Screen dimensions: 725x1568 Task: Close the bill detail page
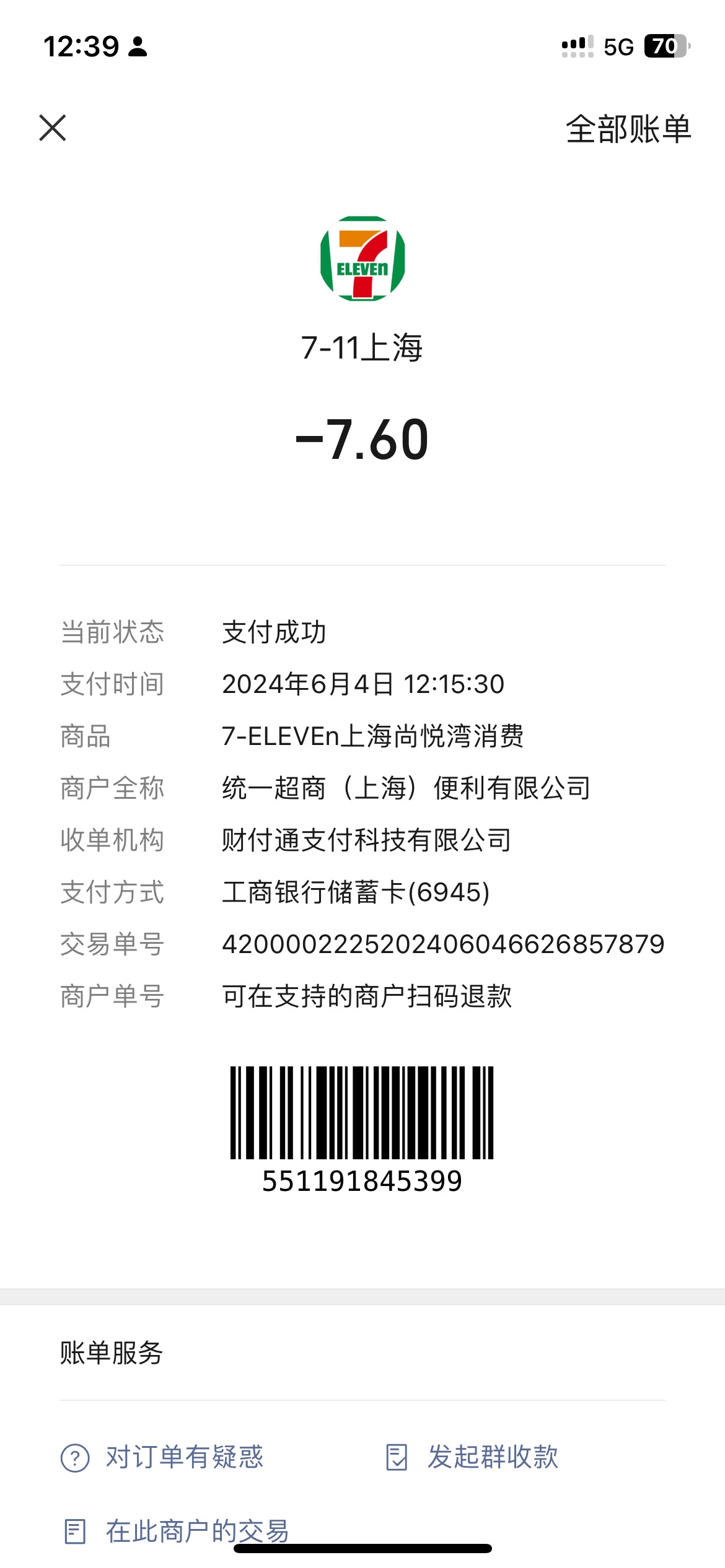tap(53, 128)
